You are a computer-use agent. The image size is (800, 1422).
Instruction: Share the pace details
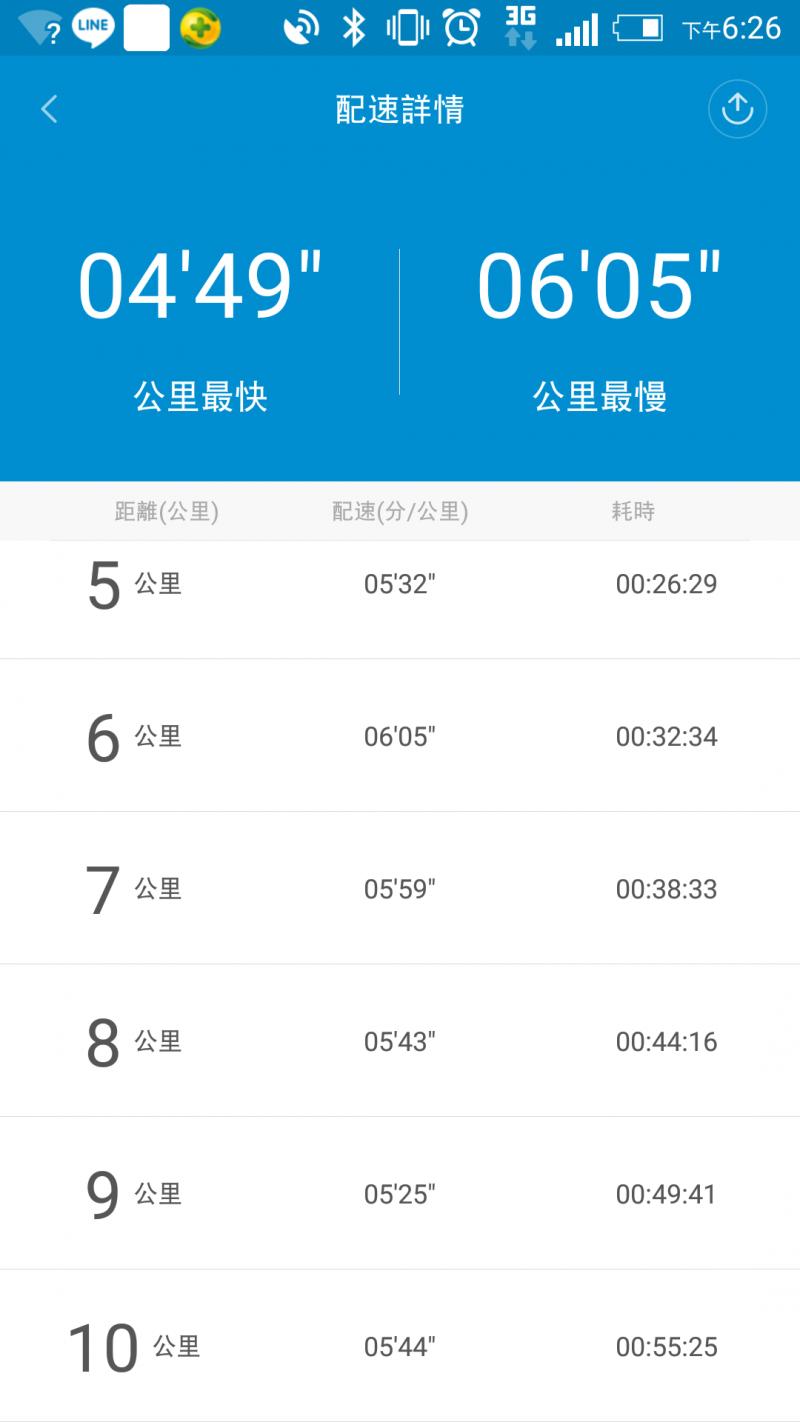point(737,109)
